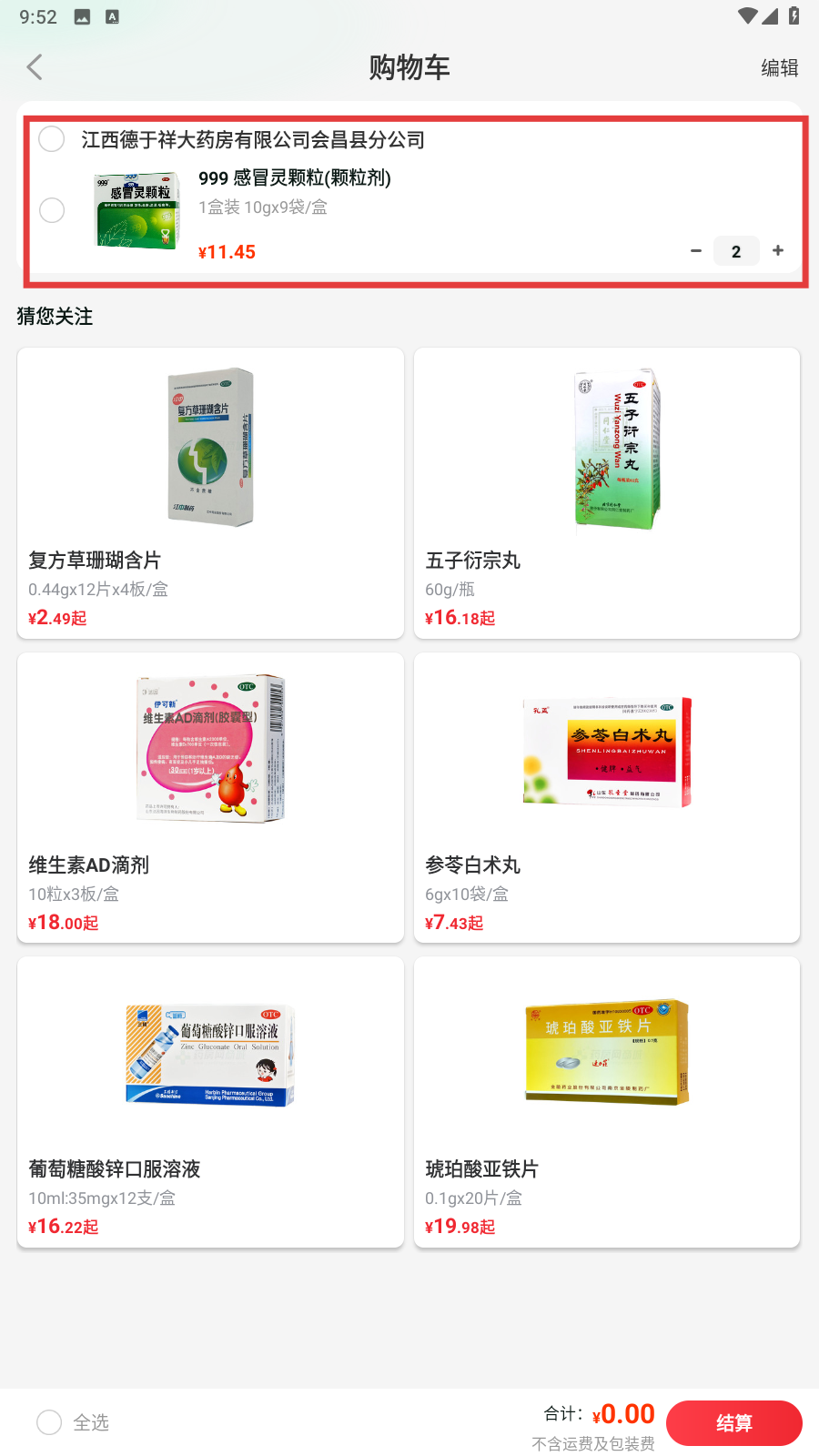This screenshot has height=1456, width=819.
Task: Check 全选 to select all items
Action: 50,1422
